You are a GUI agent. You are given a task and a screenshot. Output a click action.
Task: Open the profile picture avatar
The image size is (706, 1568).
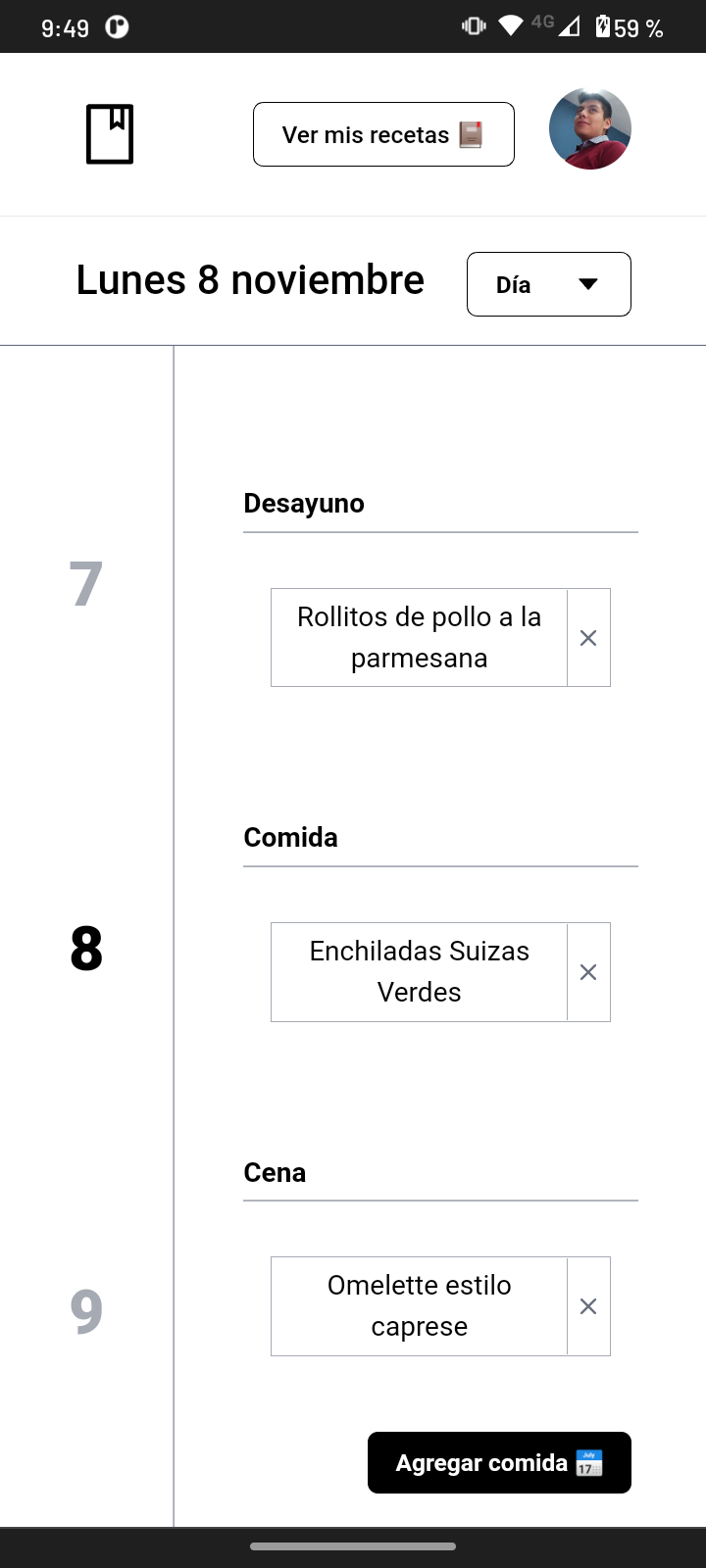(590, 128)
